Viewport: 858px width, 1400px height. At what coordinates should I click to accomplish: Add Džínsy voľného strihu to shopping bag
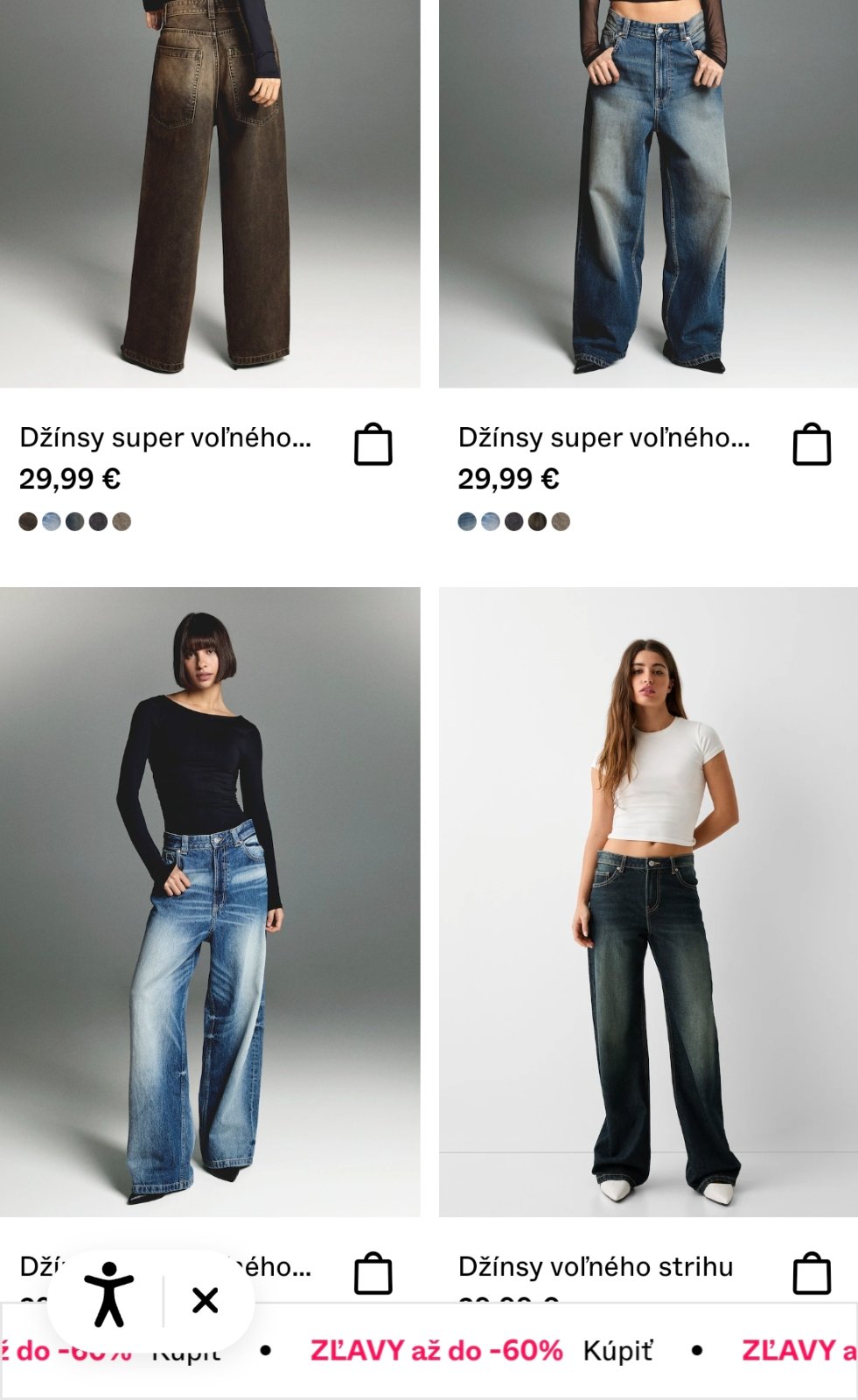tap(812, 1273)
